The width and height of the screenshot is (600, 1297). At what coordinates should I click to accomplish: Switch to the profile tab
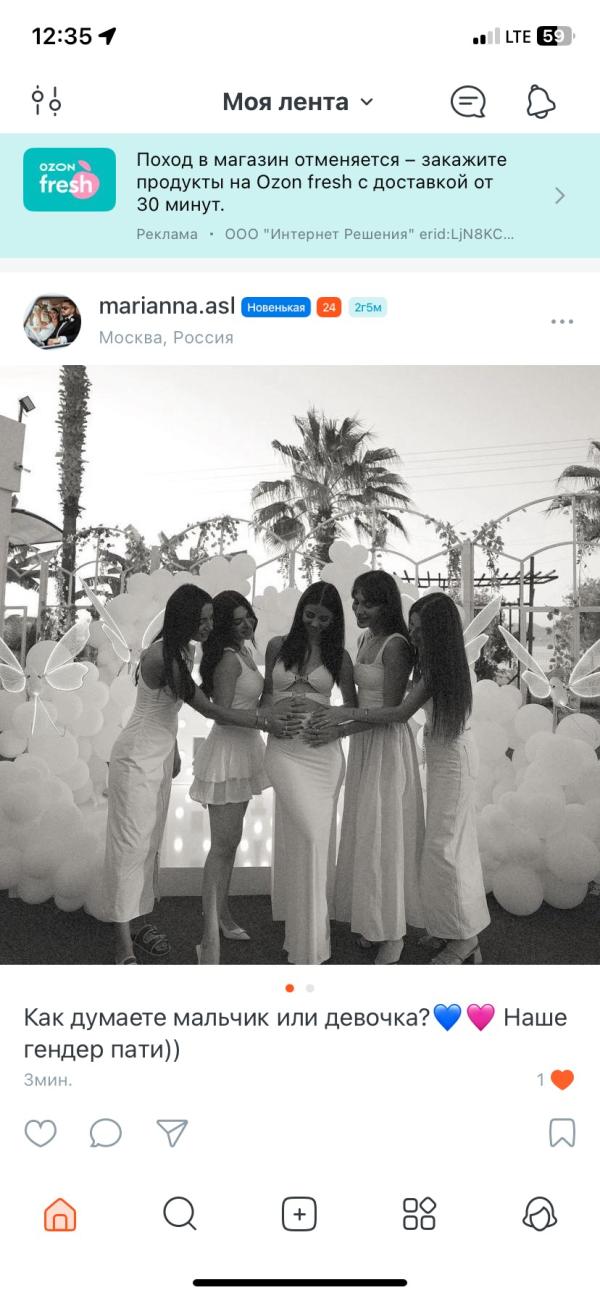click(540, 1214)
